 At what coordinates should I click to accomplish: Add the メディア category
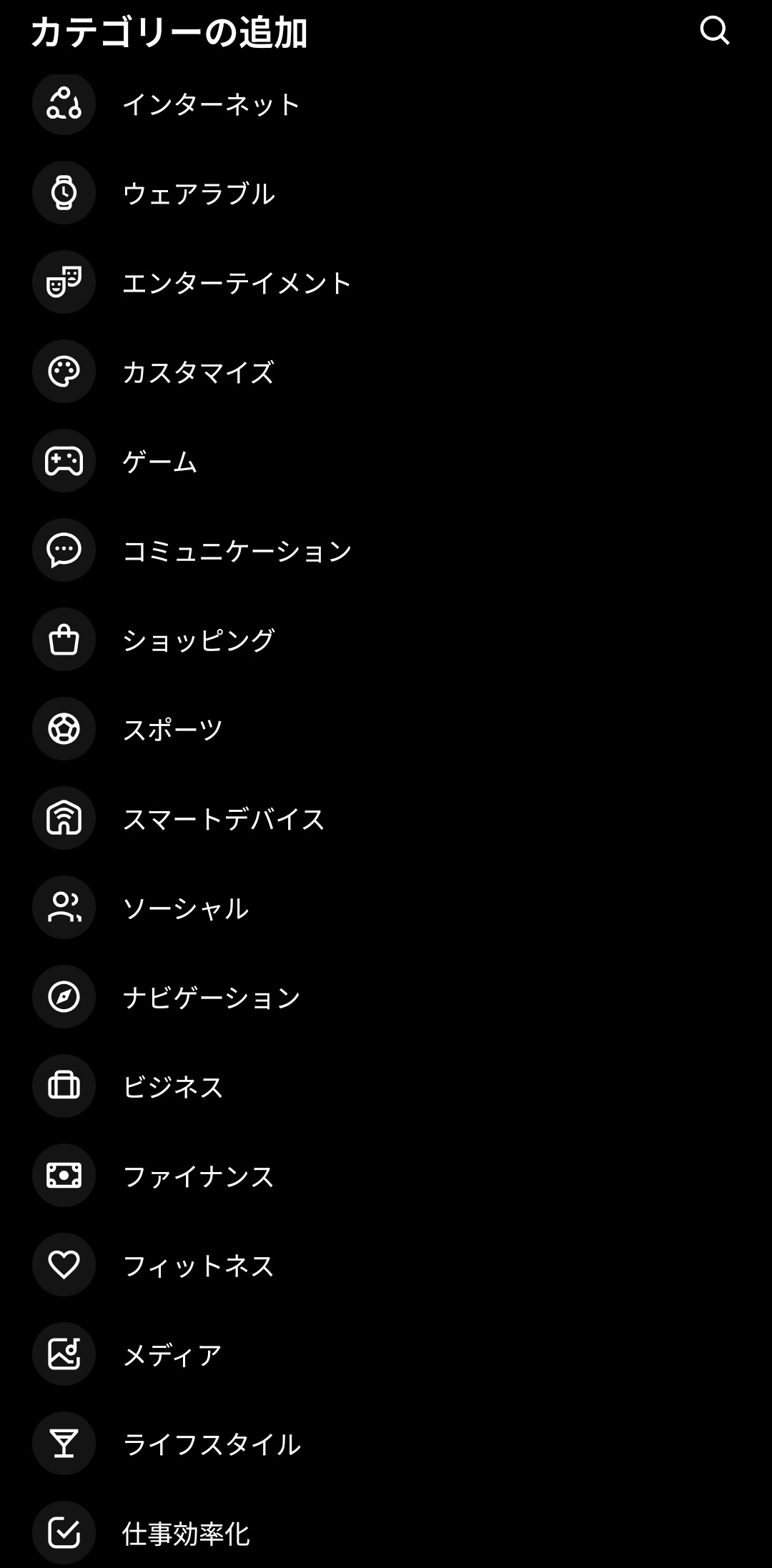point(386,1354)
